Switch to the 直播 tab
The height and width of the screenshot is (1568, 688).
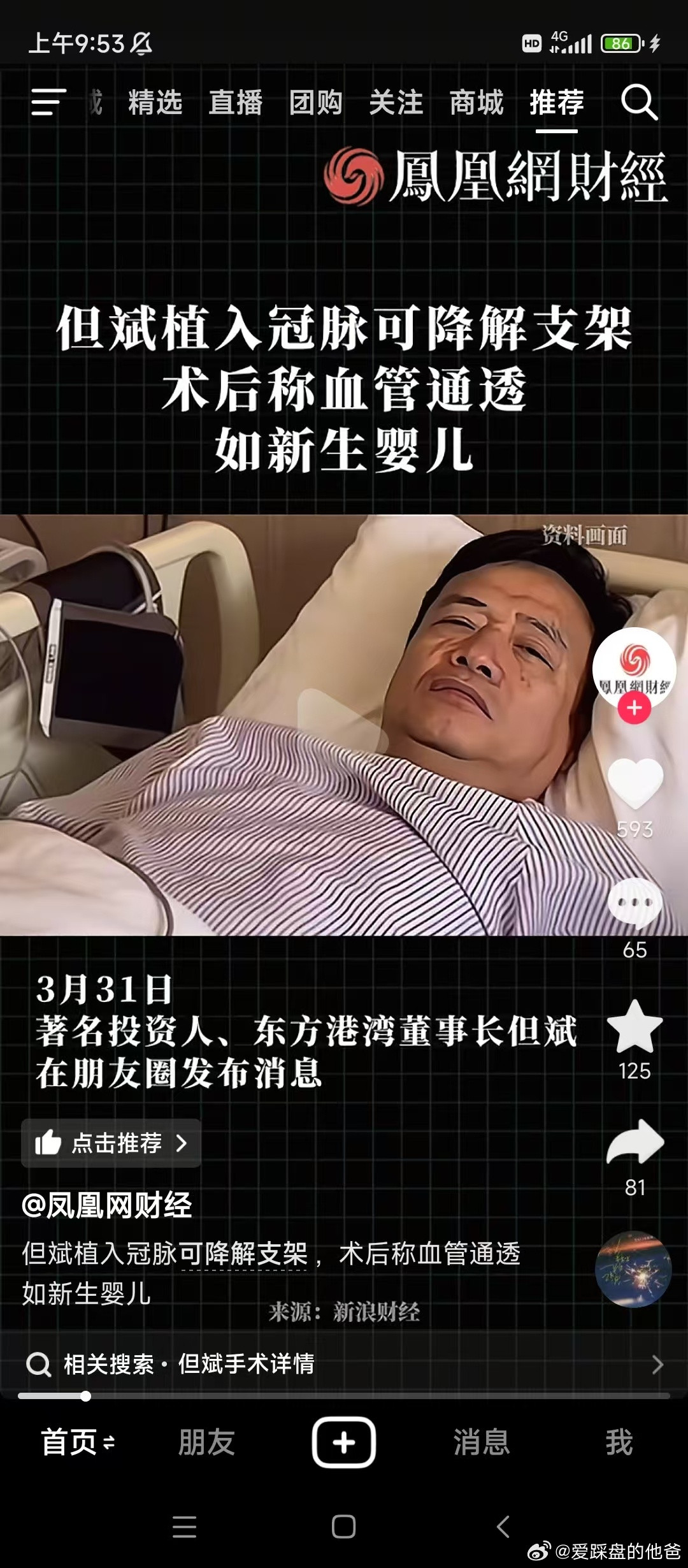[x=236, y=102]
